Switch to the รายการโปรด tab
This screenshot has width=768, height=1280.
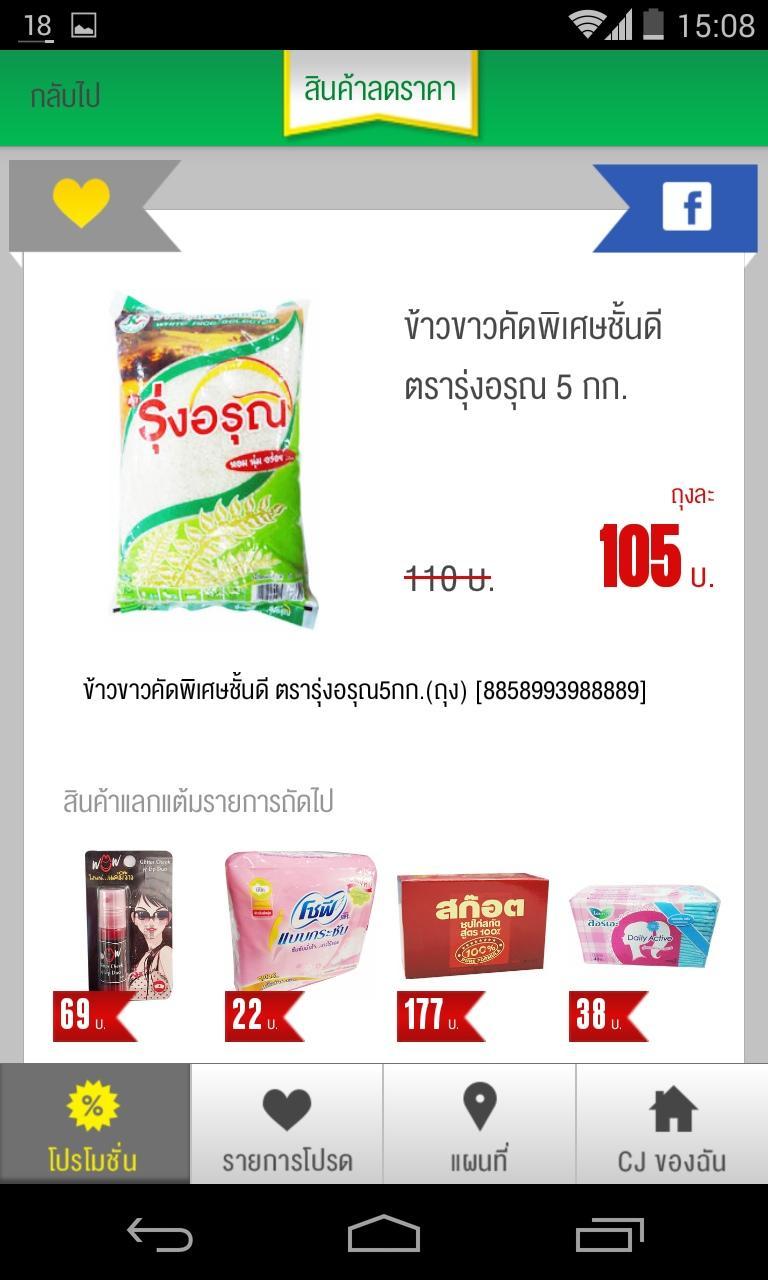pos(287,1124)
